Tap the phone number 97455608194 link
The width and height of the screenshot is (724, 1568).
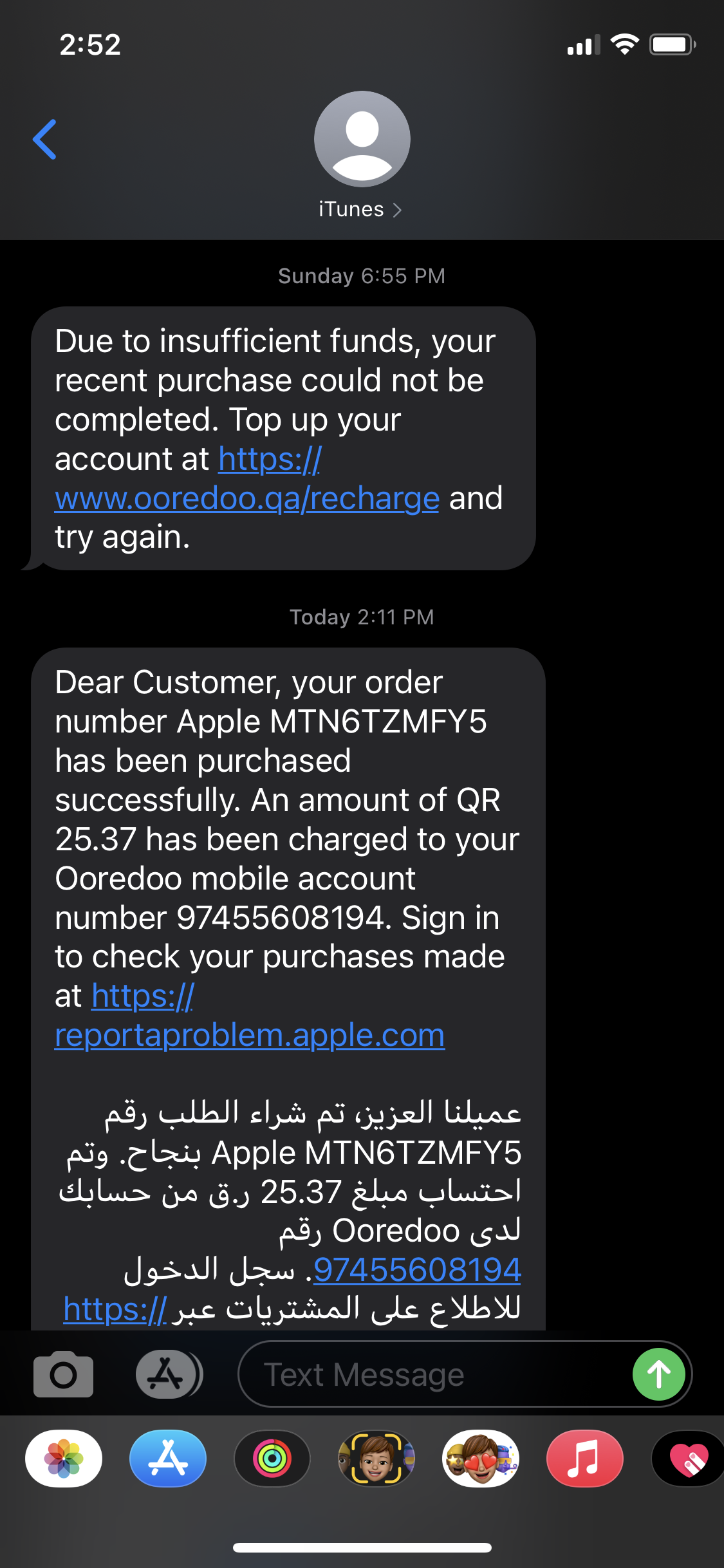click(x=417, y=1269)
